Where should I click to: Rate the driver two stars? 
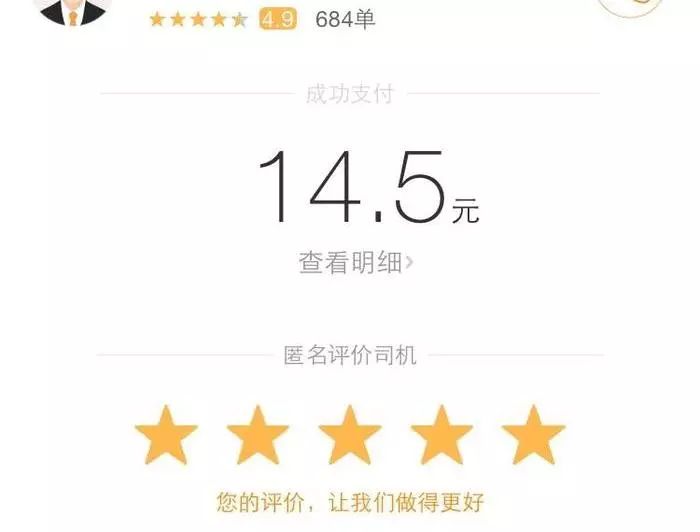click(x=258, y=436)
